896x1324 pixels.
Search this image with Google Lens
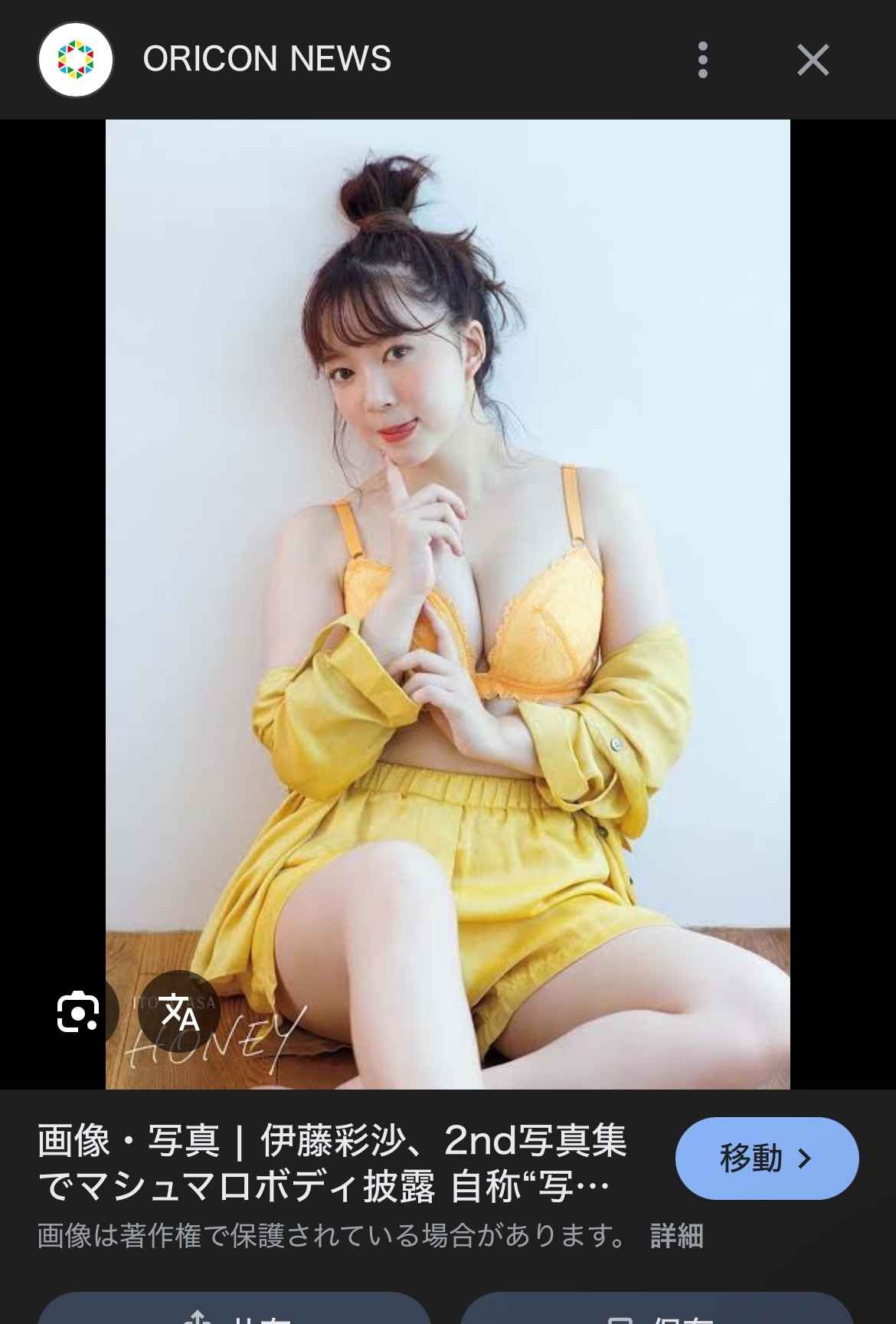78,1012
